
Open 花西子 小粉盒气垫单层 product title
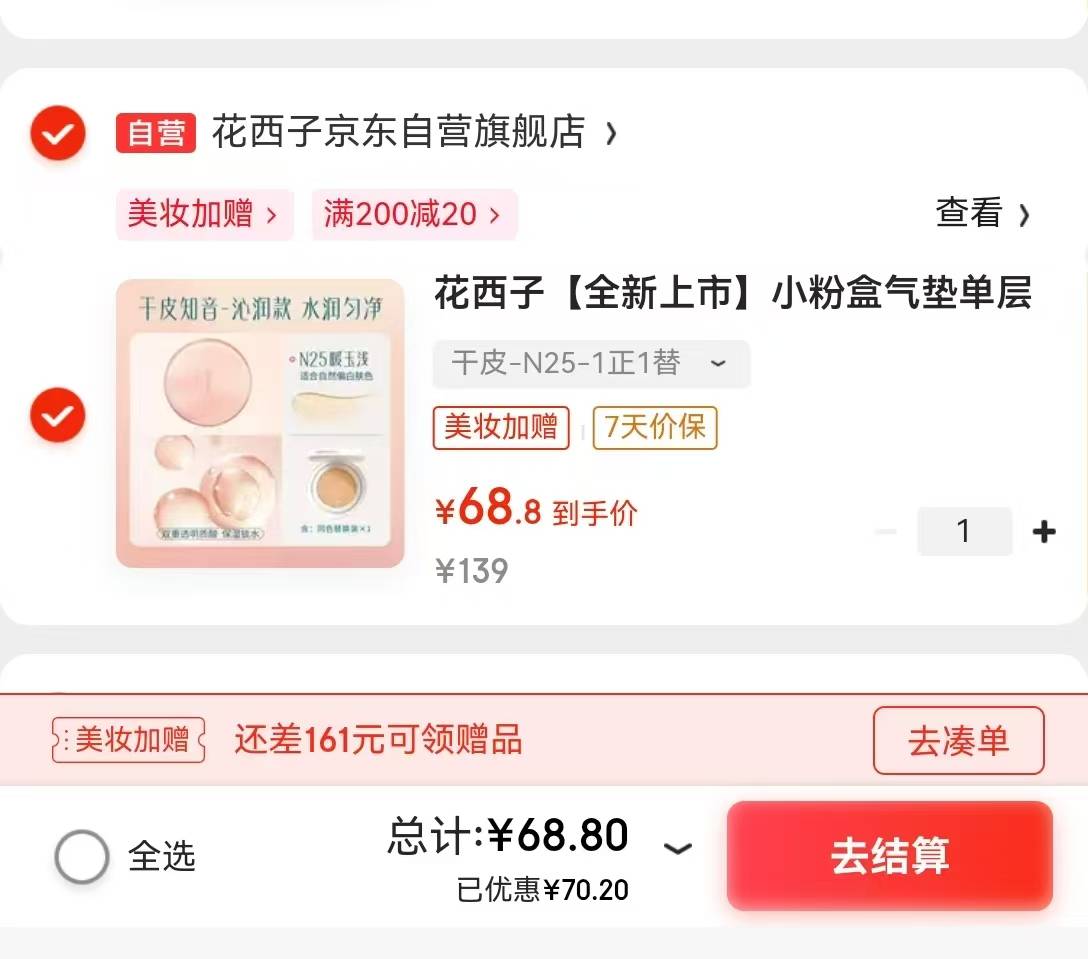click(732, 294)
